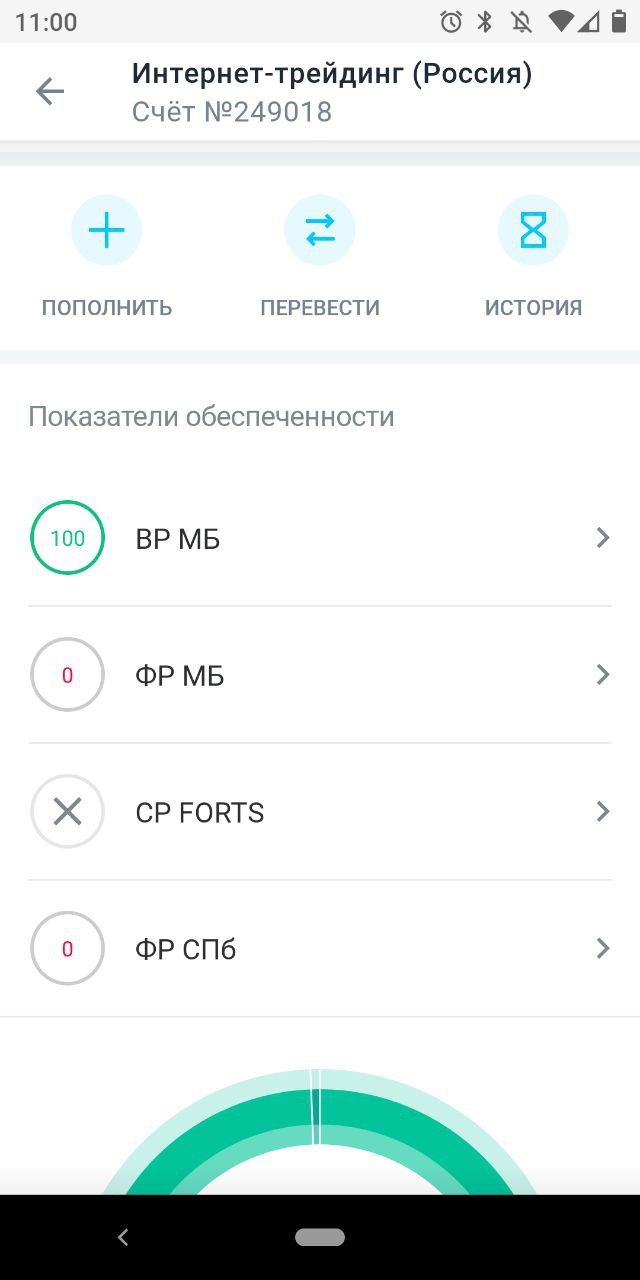640x1280 pixels.
Task: Open the СР FORTS row
Action: click(320, 812)
